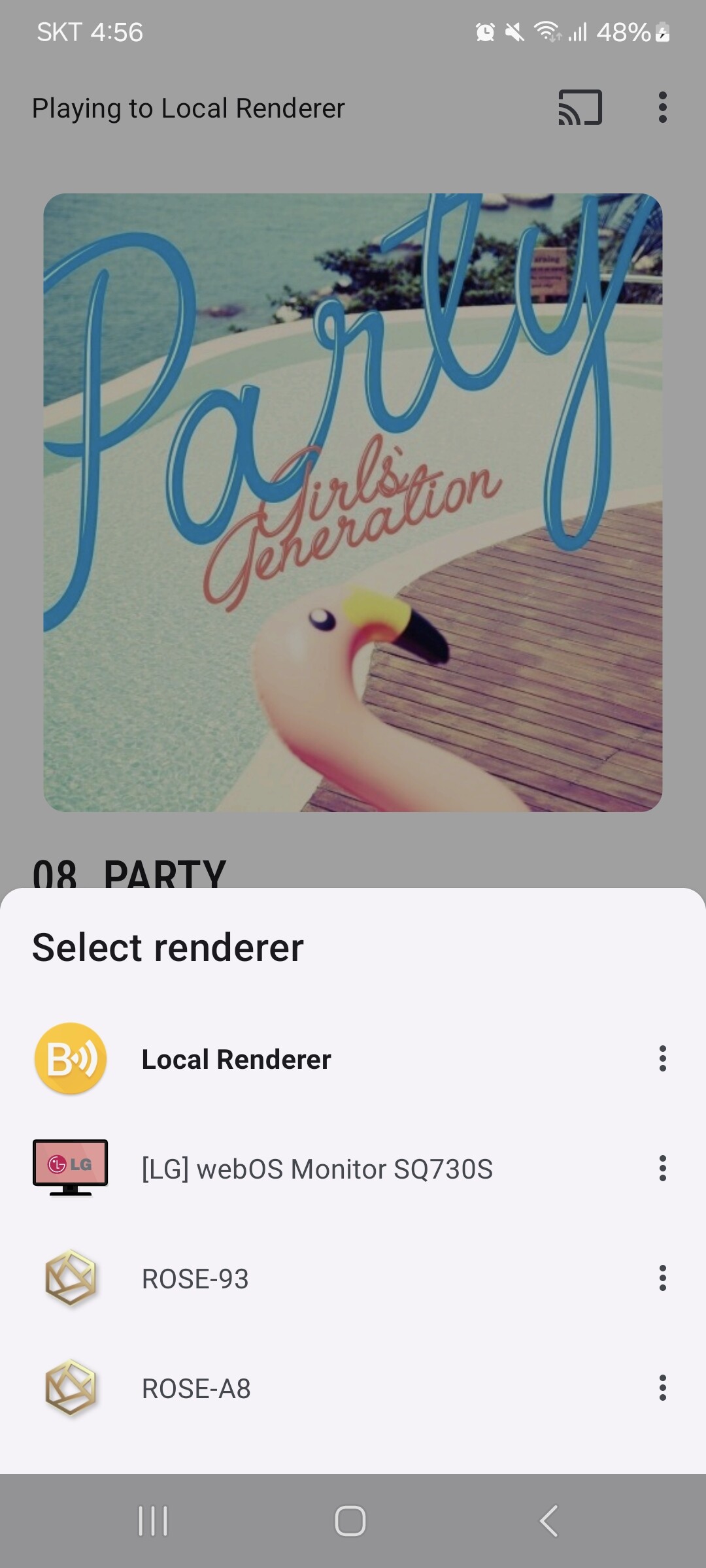
Task: Open the overflow menu in the top bar
Action: 662,107
